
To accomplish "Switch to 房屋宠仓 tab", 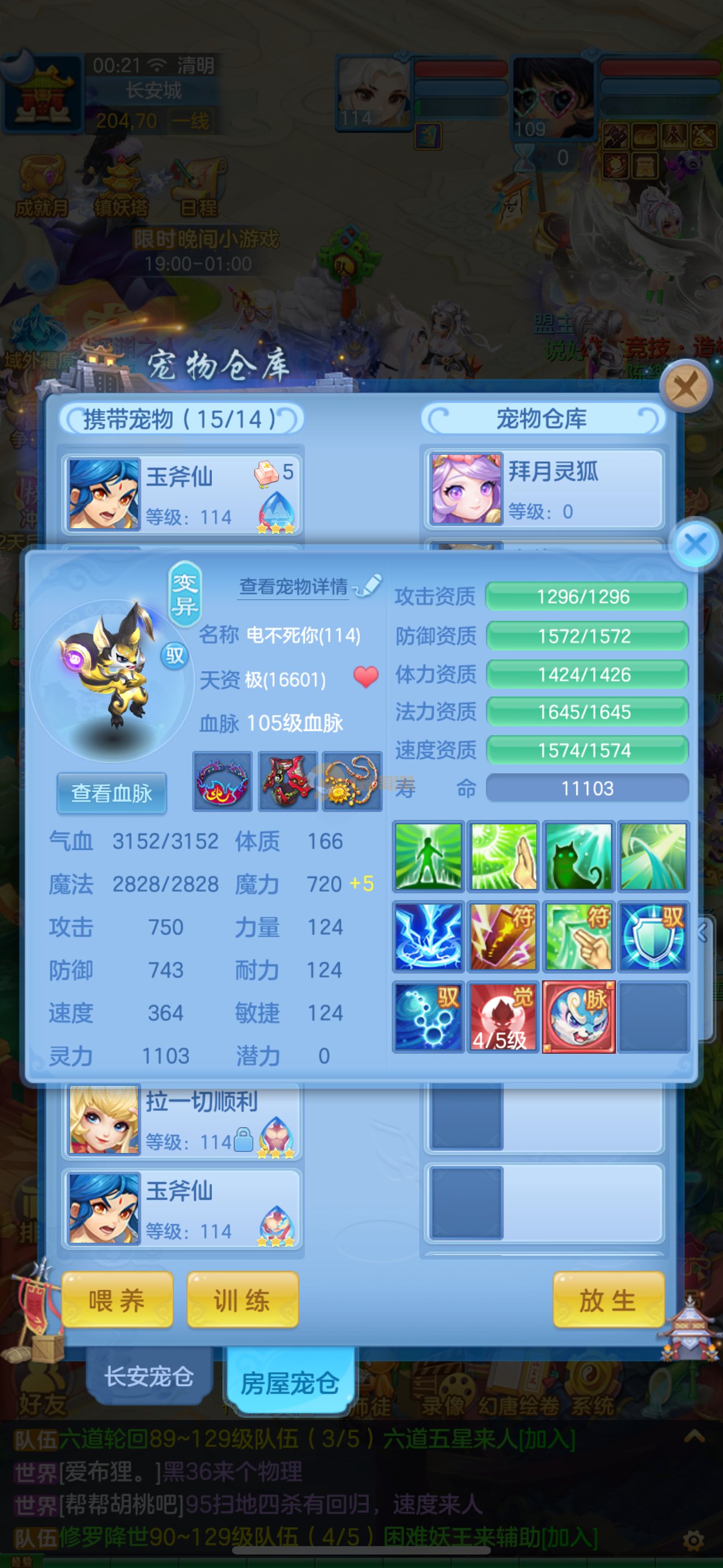I will click(290, 1383).
